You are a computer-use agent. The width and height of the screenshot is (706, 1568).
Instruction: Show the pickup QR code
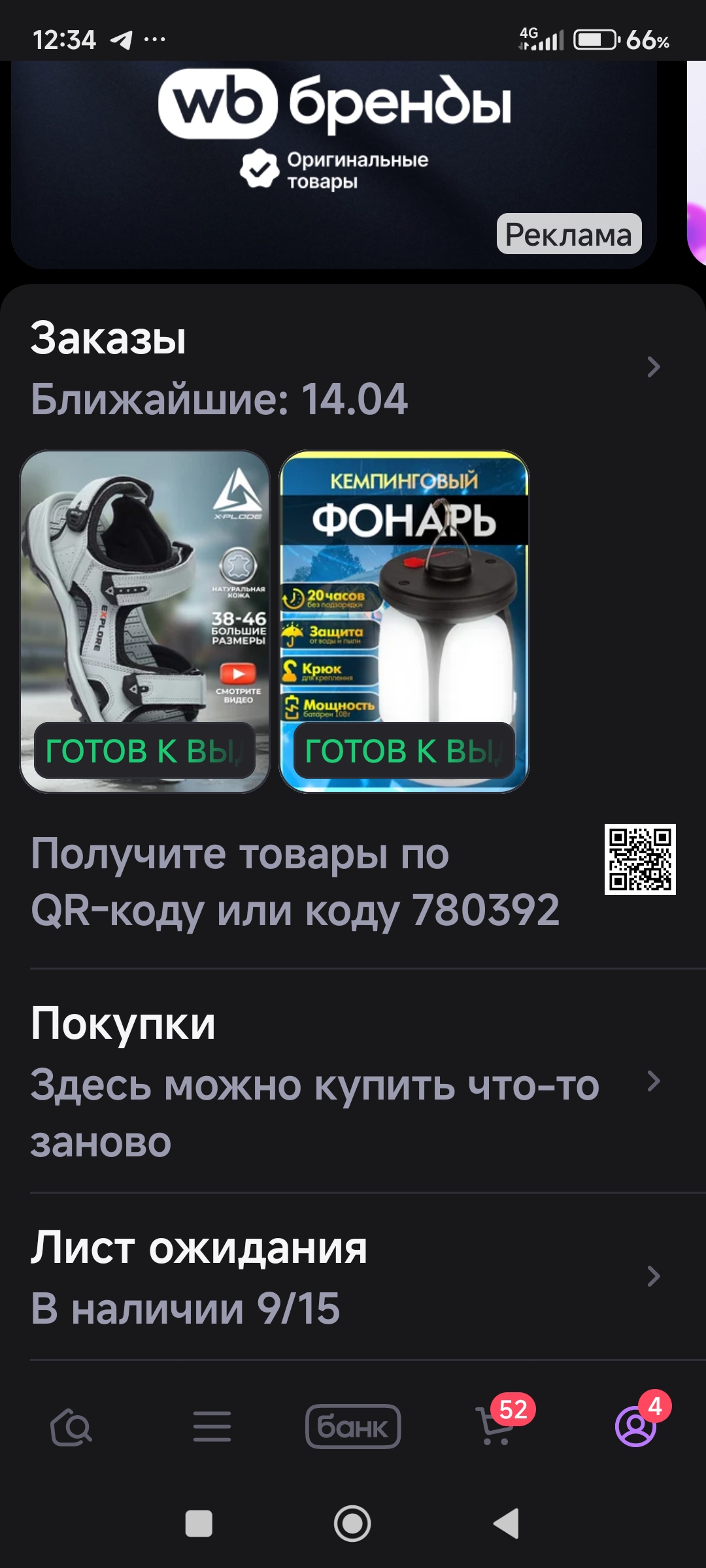639,859
